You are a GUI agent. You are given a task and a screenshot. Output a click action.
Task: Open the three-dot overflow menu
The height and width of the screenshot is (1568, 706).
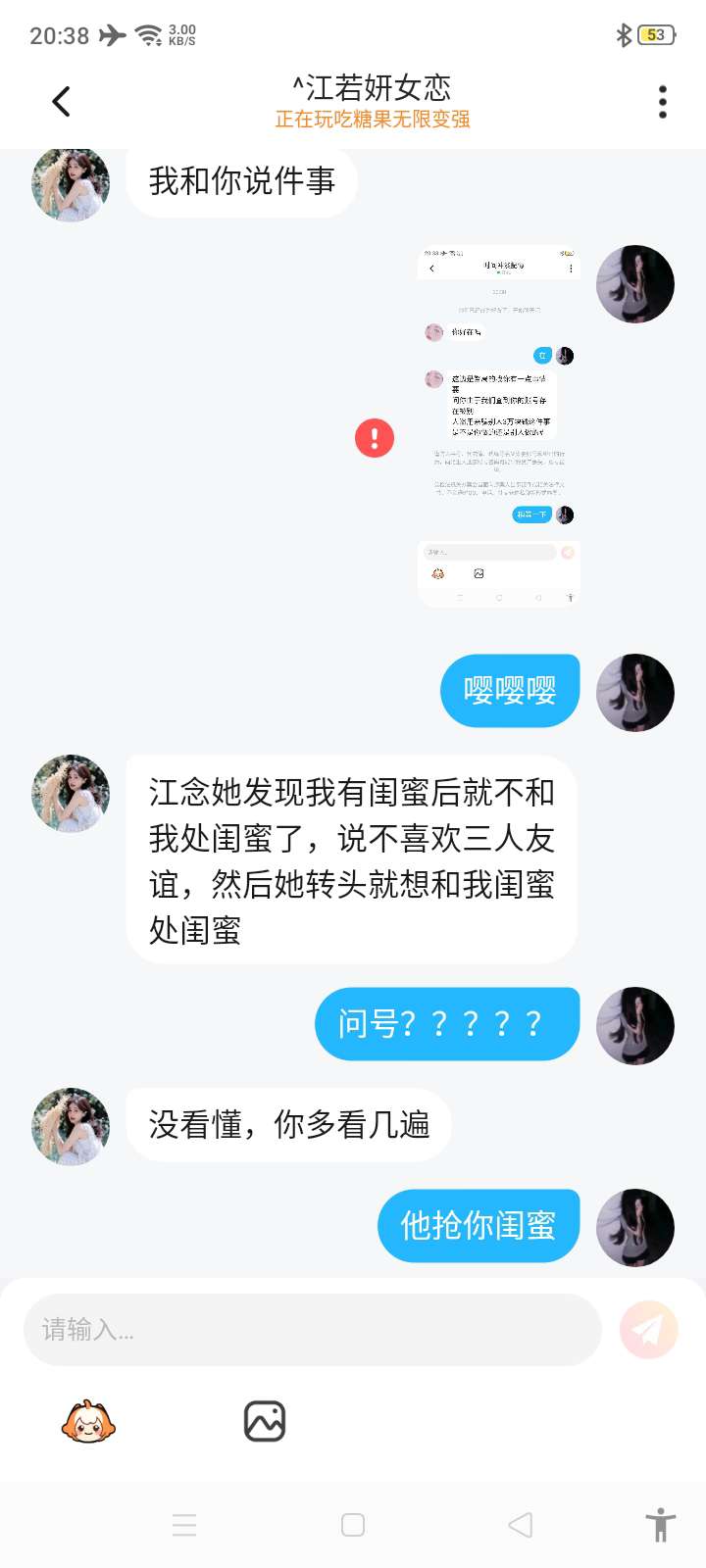coord(663,102)
